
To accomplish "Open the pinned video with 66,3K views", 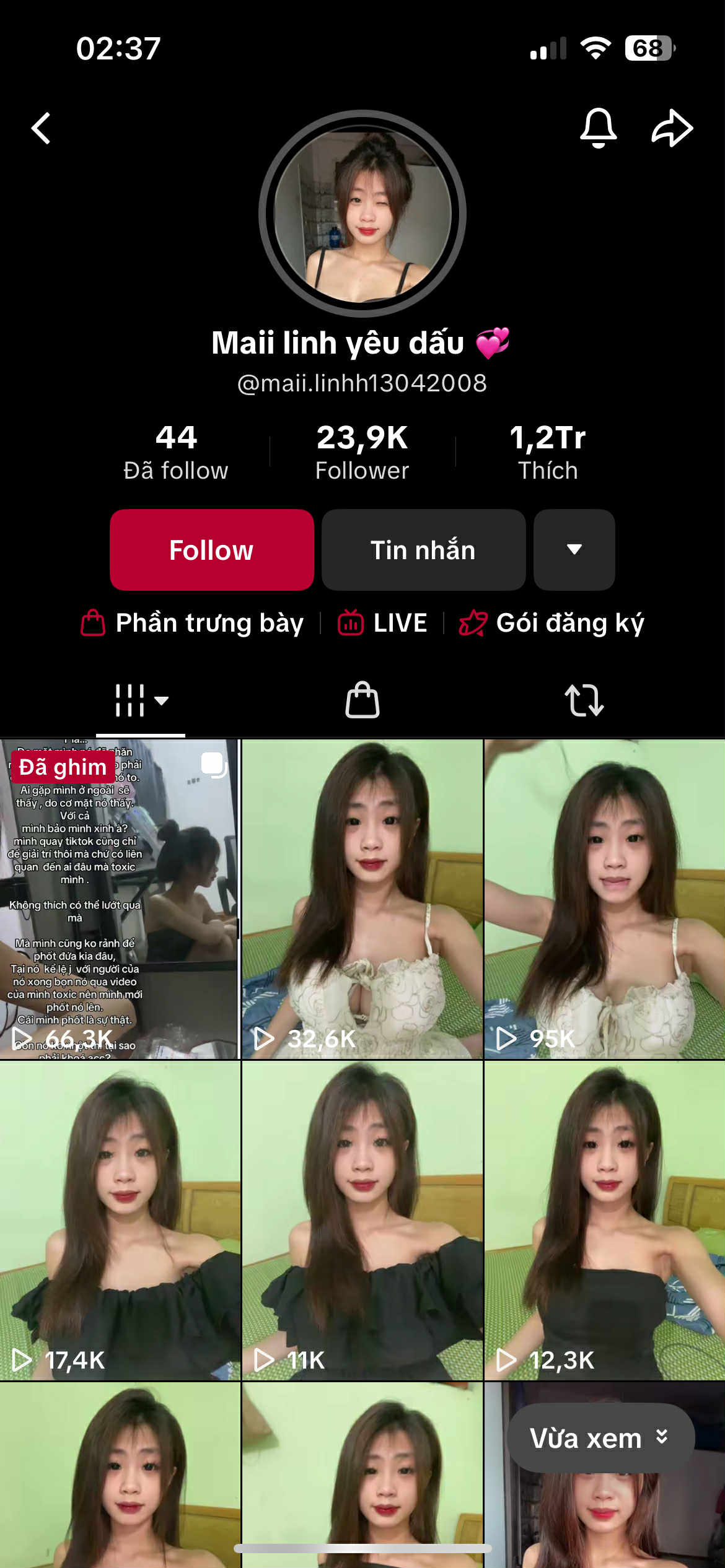I will tap(120, 899).
